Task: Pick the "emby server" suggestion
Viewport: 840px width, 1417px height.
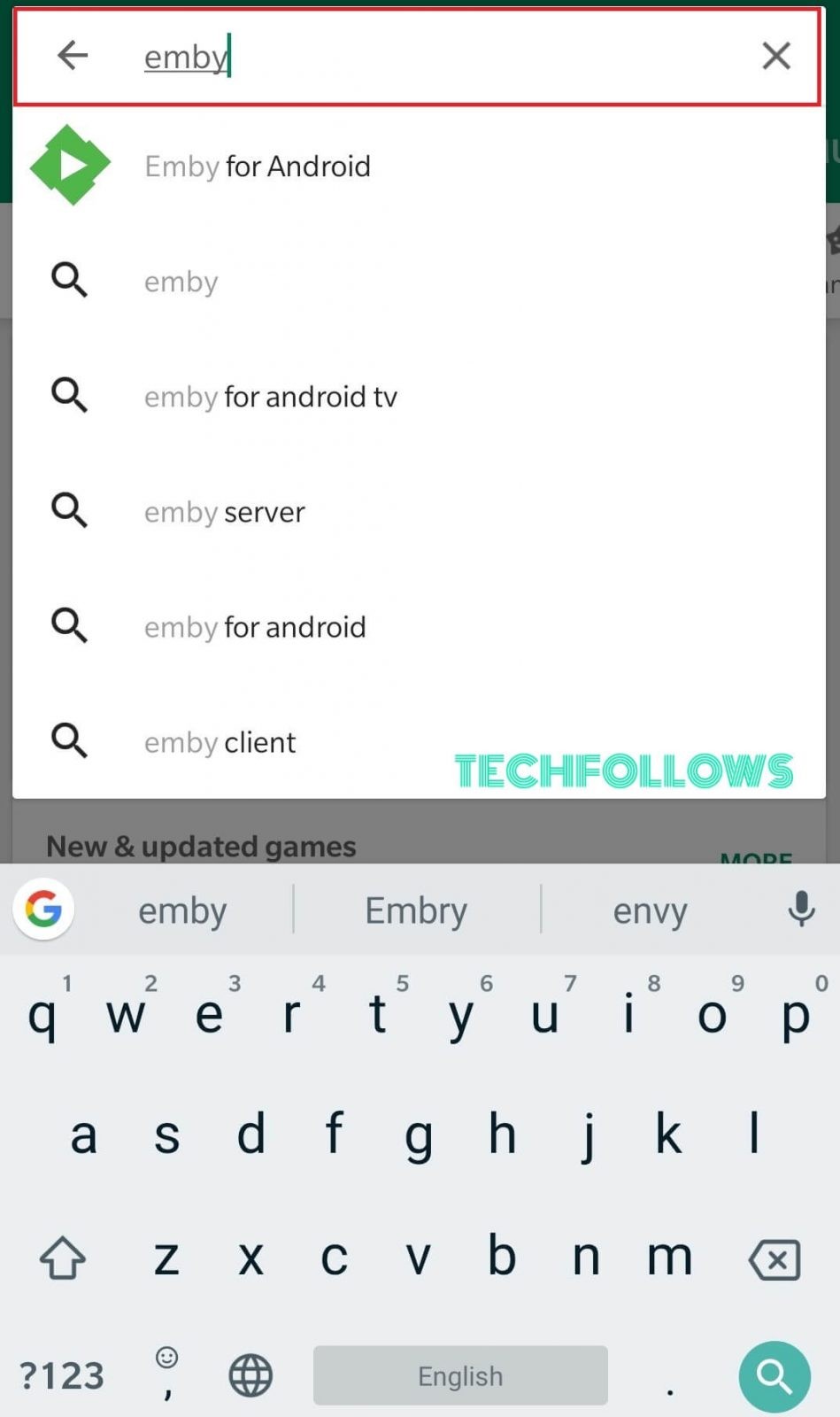Action: (419, 512)
